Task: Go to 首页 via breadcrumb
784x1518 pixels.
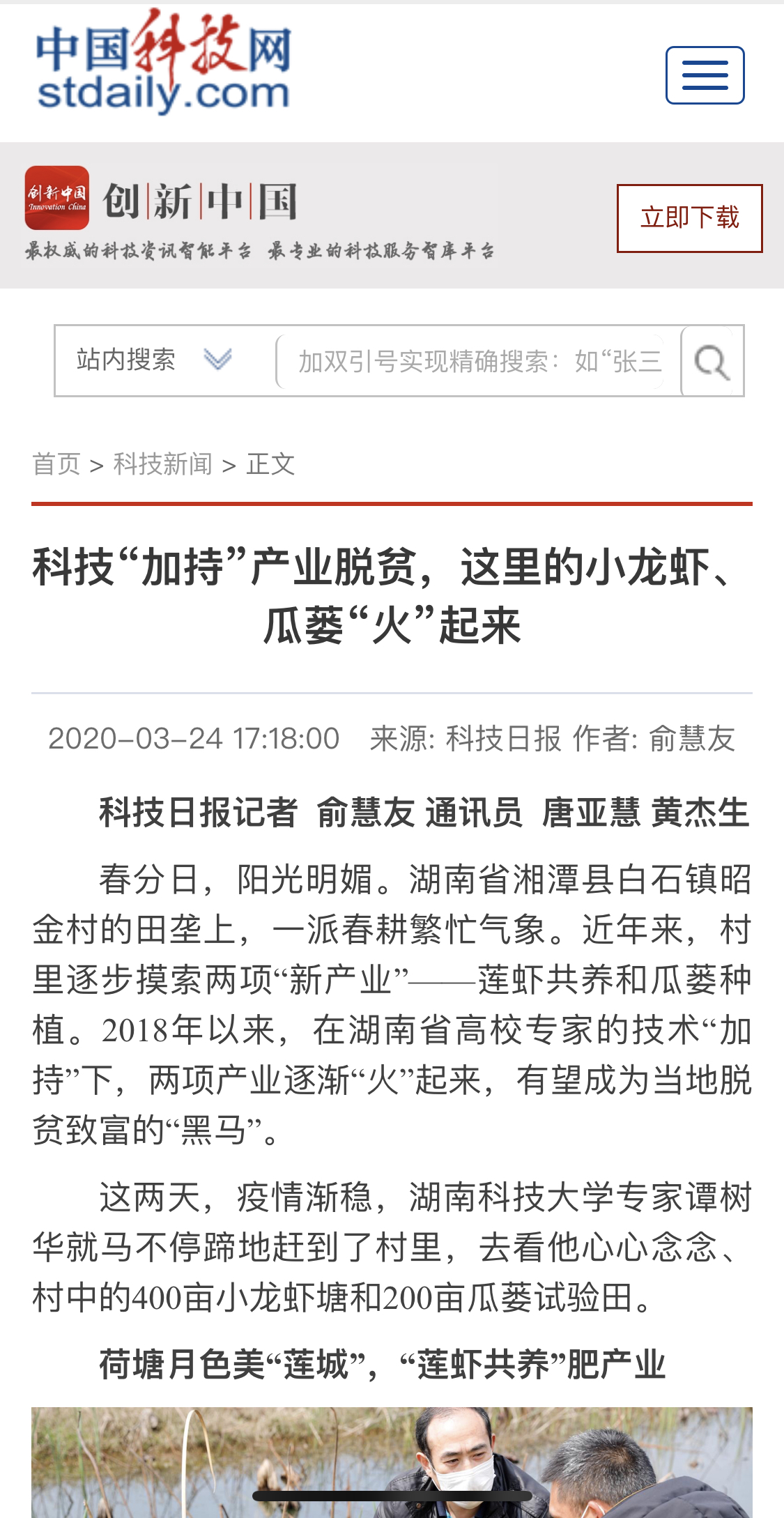Action: point(56,464)
